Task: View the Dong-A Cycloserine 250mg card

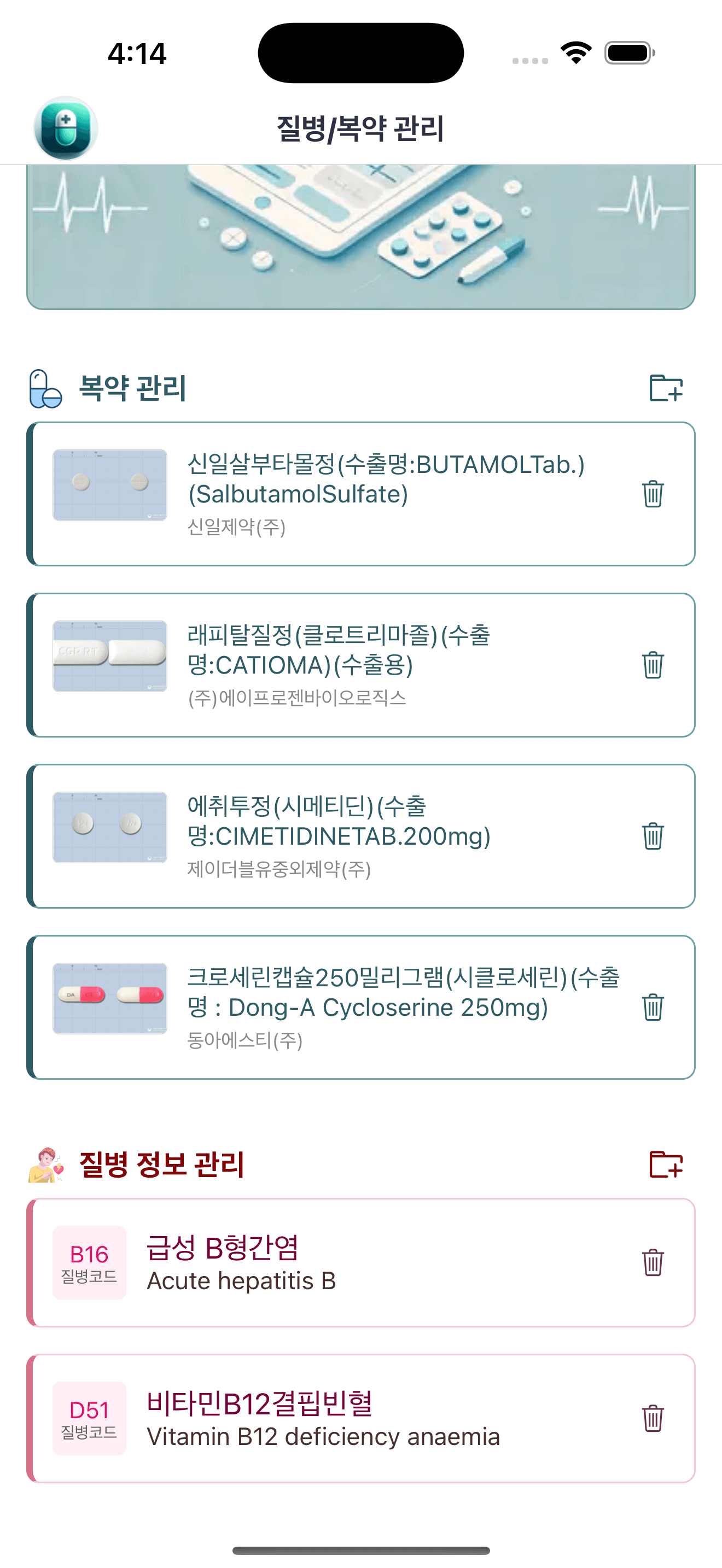Action: tap(361, 1007)
